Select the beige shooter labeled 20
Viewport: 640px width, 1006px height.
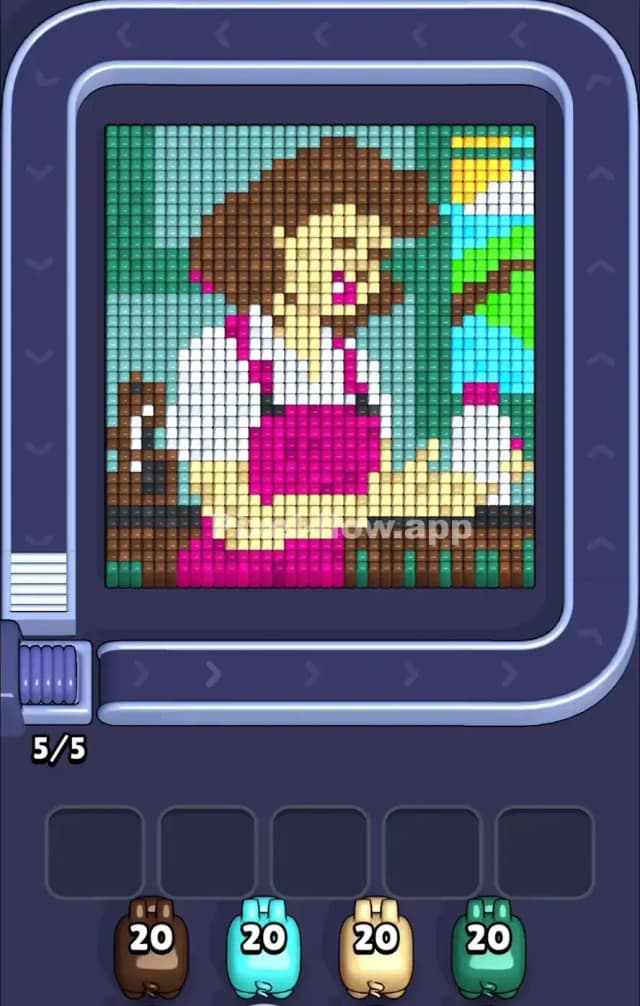coord(376,940)
